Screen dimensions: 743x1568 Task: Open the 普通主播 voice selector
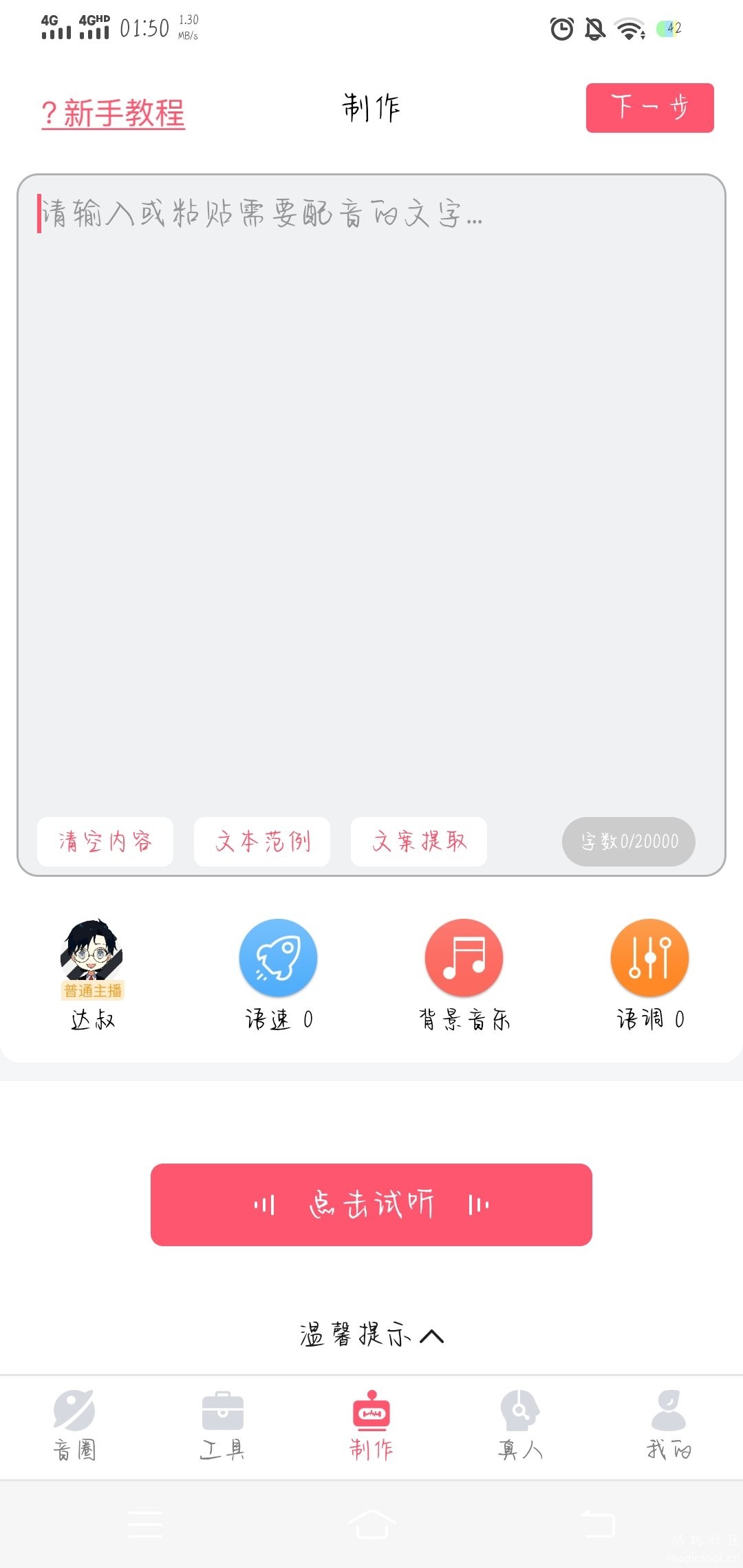(92, 990)
